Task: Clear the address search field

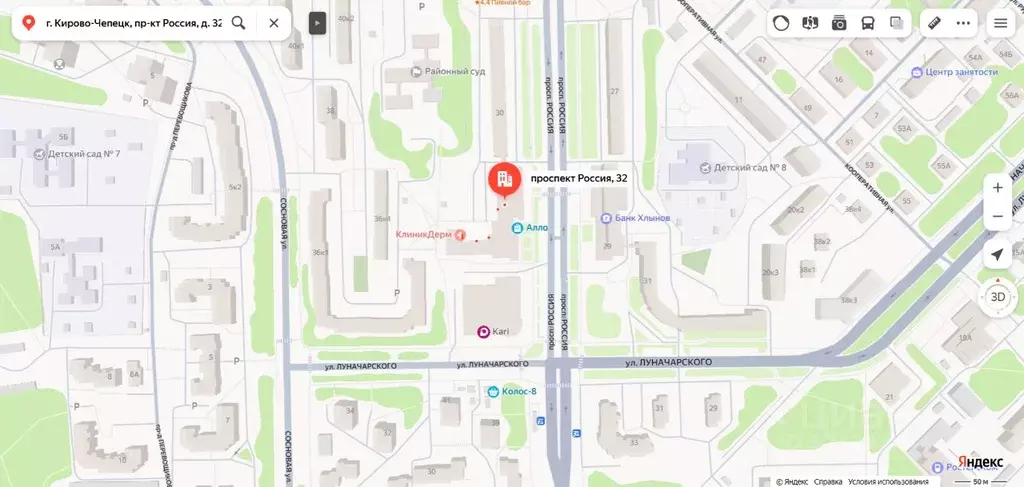Action: 273,22
